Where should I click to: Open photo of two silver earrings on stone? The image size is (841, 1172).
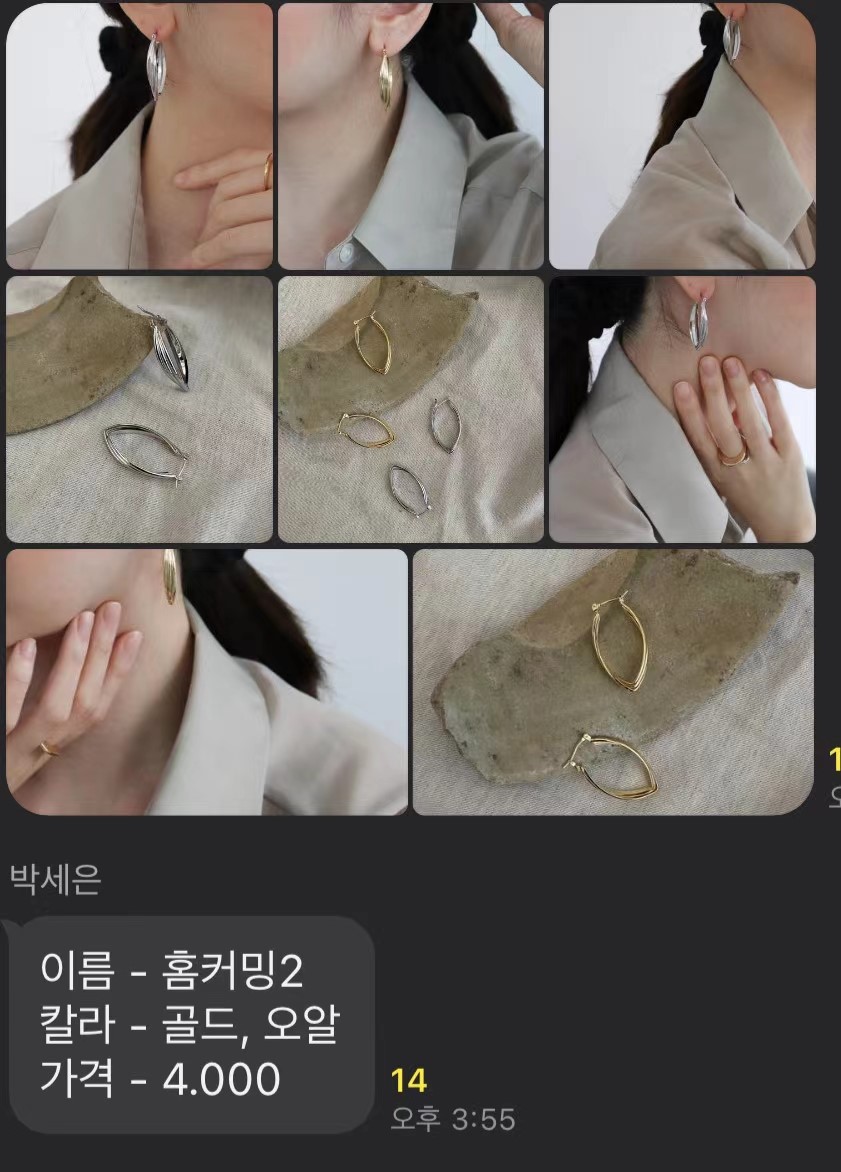(139, 409)
